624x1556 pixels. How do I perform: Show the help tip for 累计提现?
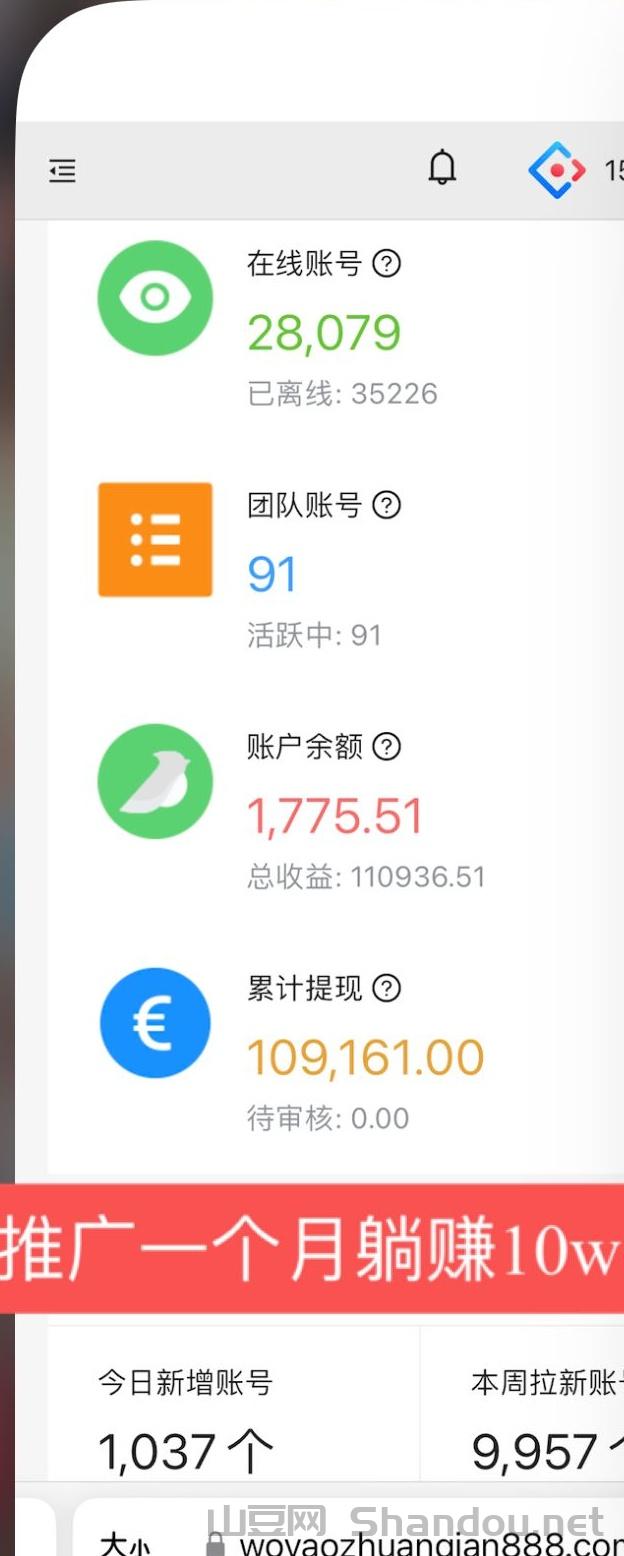[x=386, y=989]
